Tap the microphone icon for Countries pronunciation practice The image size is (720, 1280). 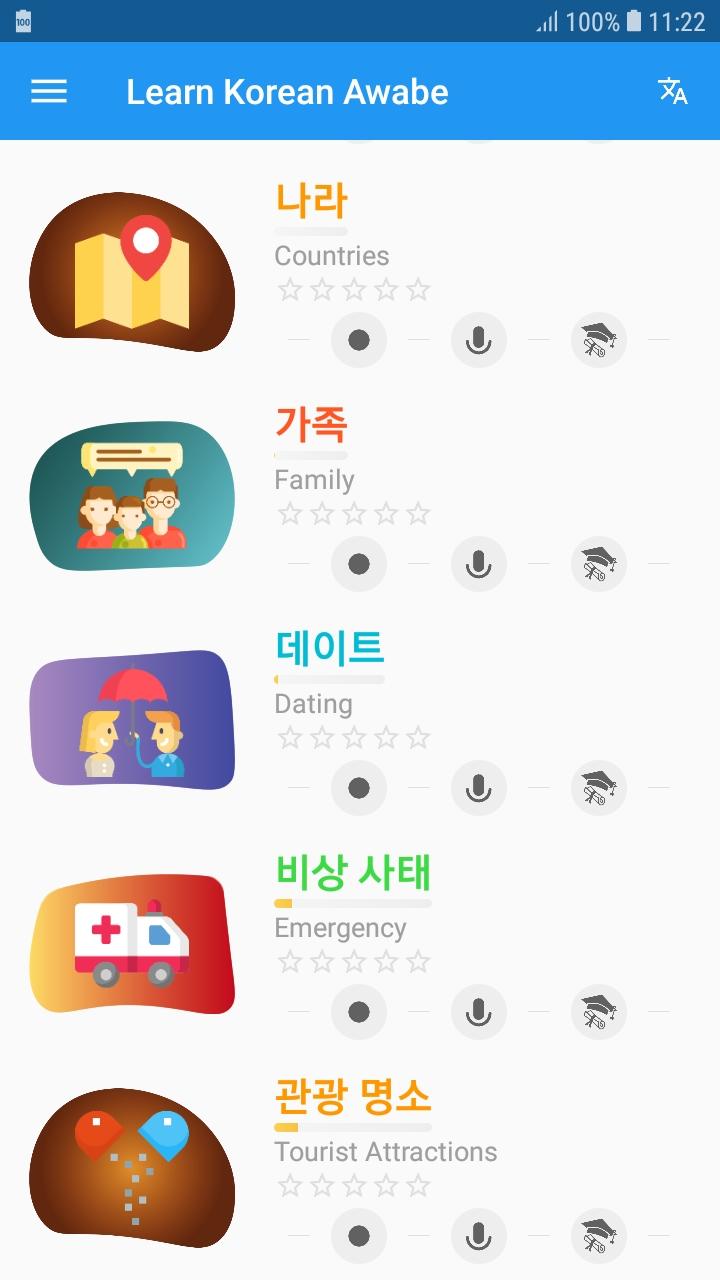[x=478, y=340]
